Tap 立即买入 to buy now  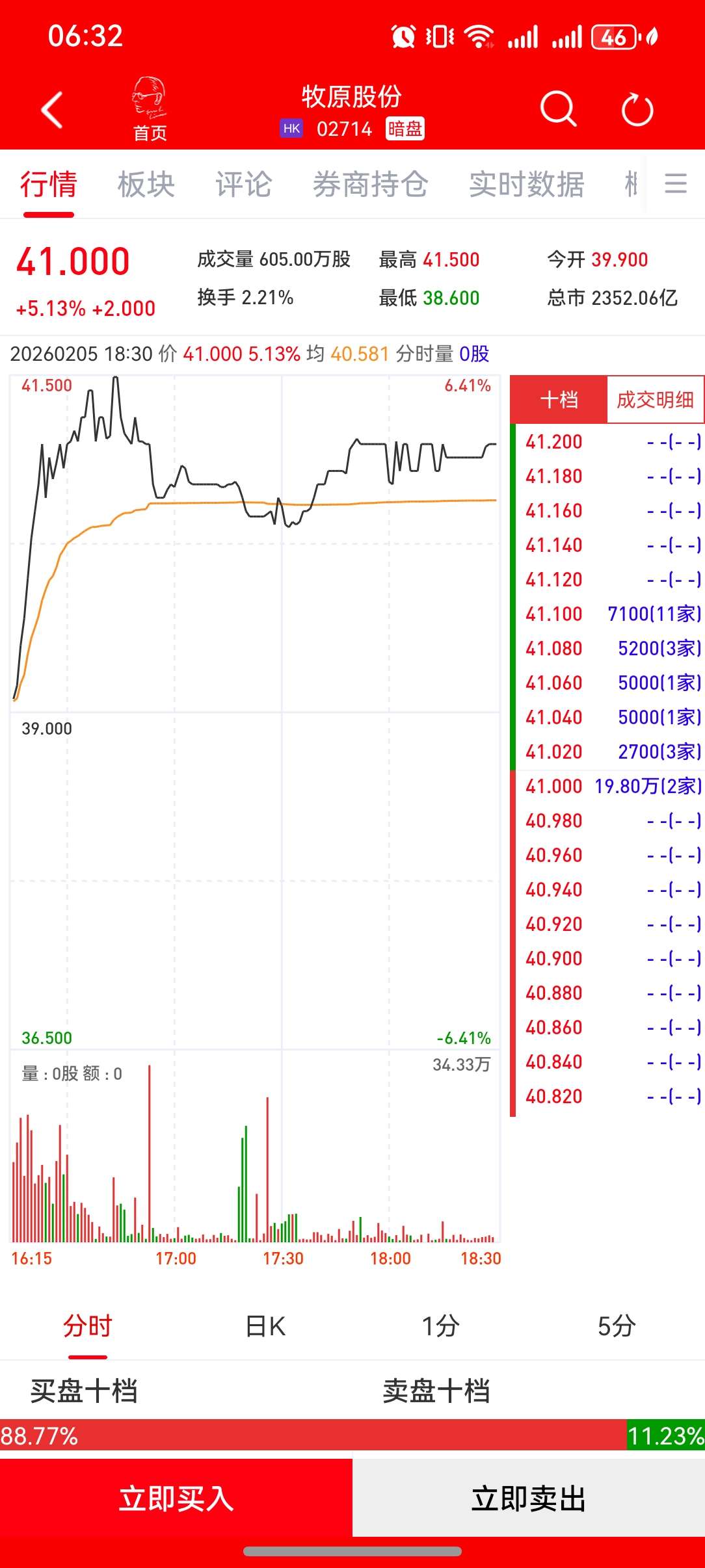tap(176, 1498)
